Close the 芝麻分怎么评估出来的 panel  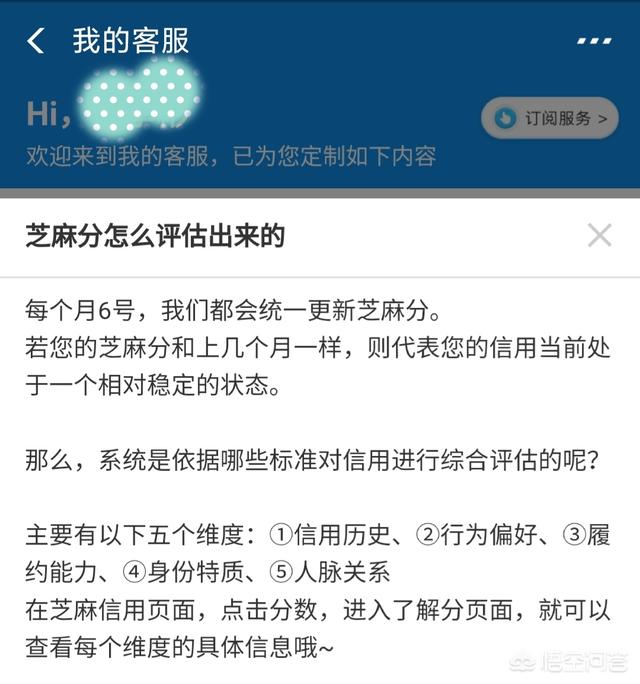tap(599, 236)
